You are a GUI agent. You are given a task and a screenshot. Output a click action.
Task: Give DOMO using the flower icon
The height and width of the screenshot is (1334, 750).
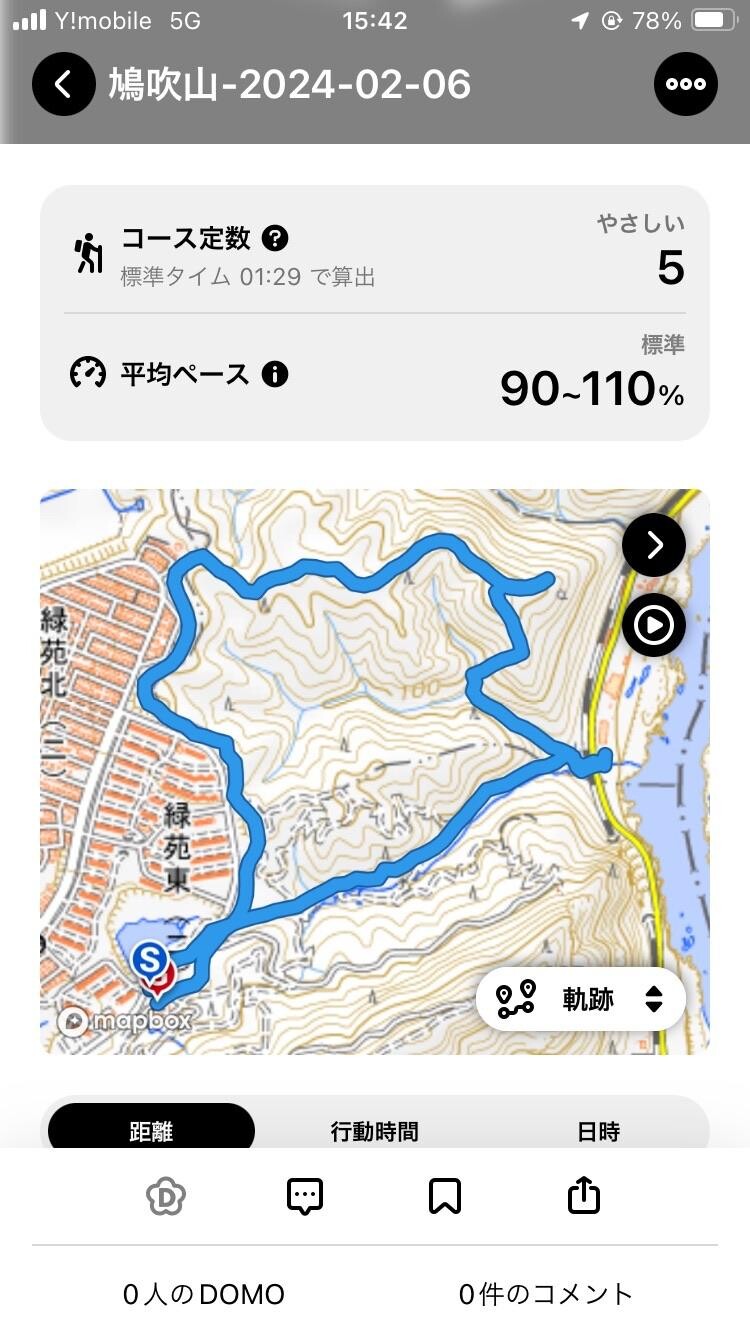(x=166, y=1196)
